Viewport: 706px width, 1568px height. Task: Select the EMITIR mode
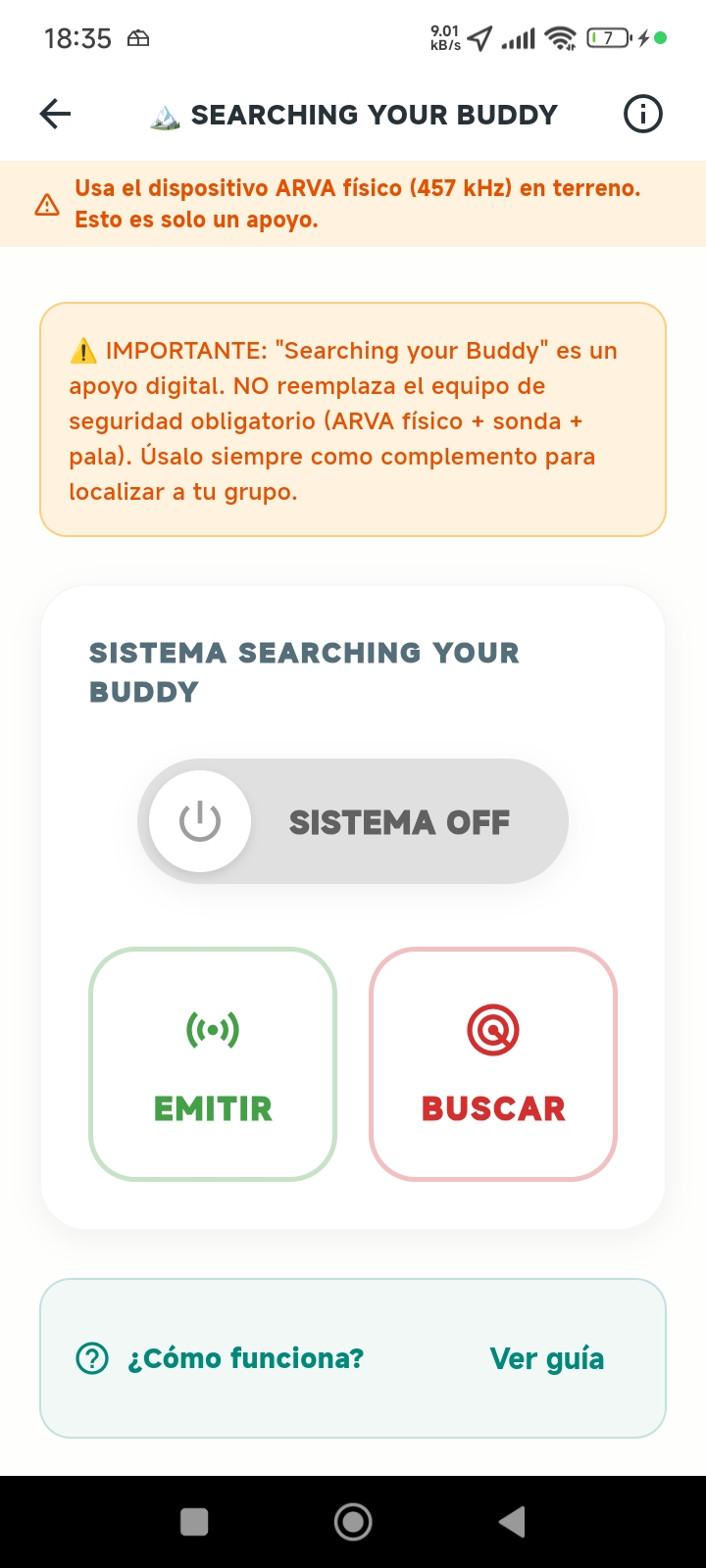213,1064
